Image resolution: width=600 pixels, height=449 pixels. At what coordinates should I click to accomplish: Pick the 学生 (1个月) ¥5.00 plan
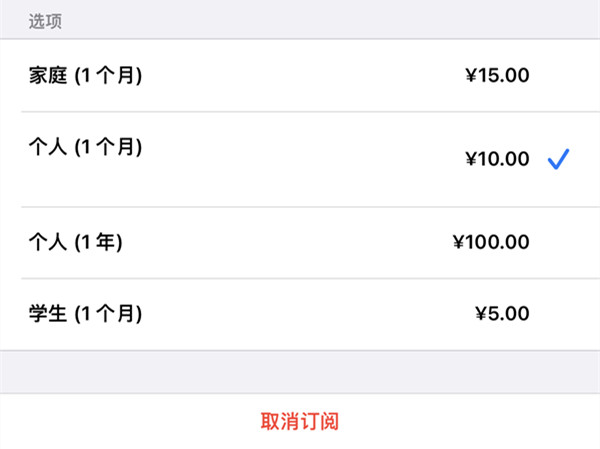[x=300, y=314]
